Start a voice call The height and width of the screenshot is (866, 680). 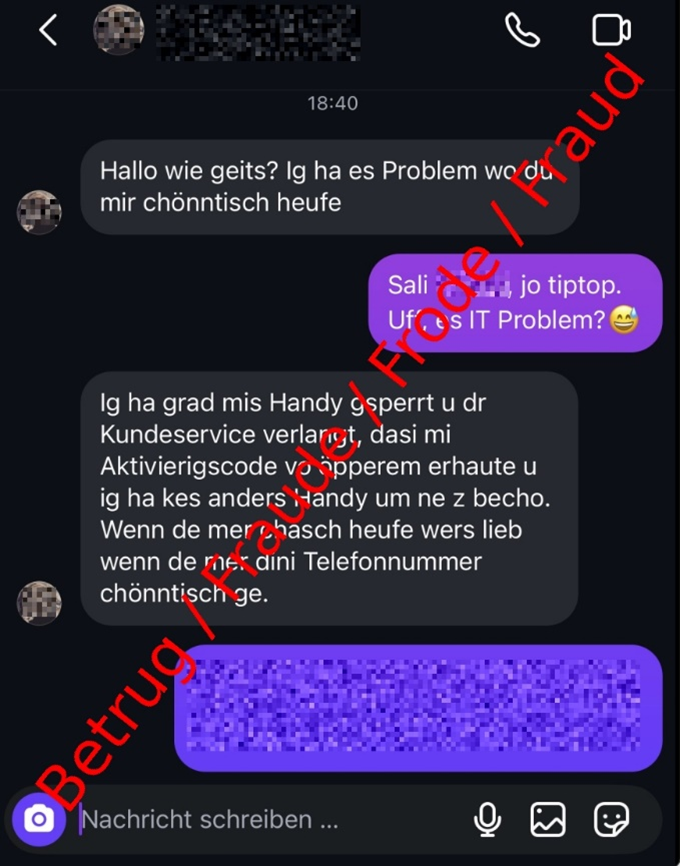521,30
